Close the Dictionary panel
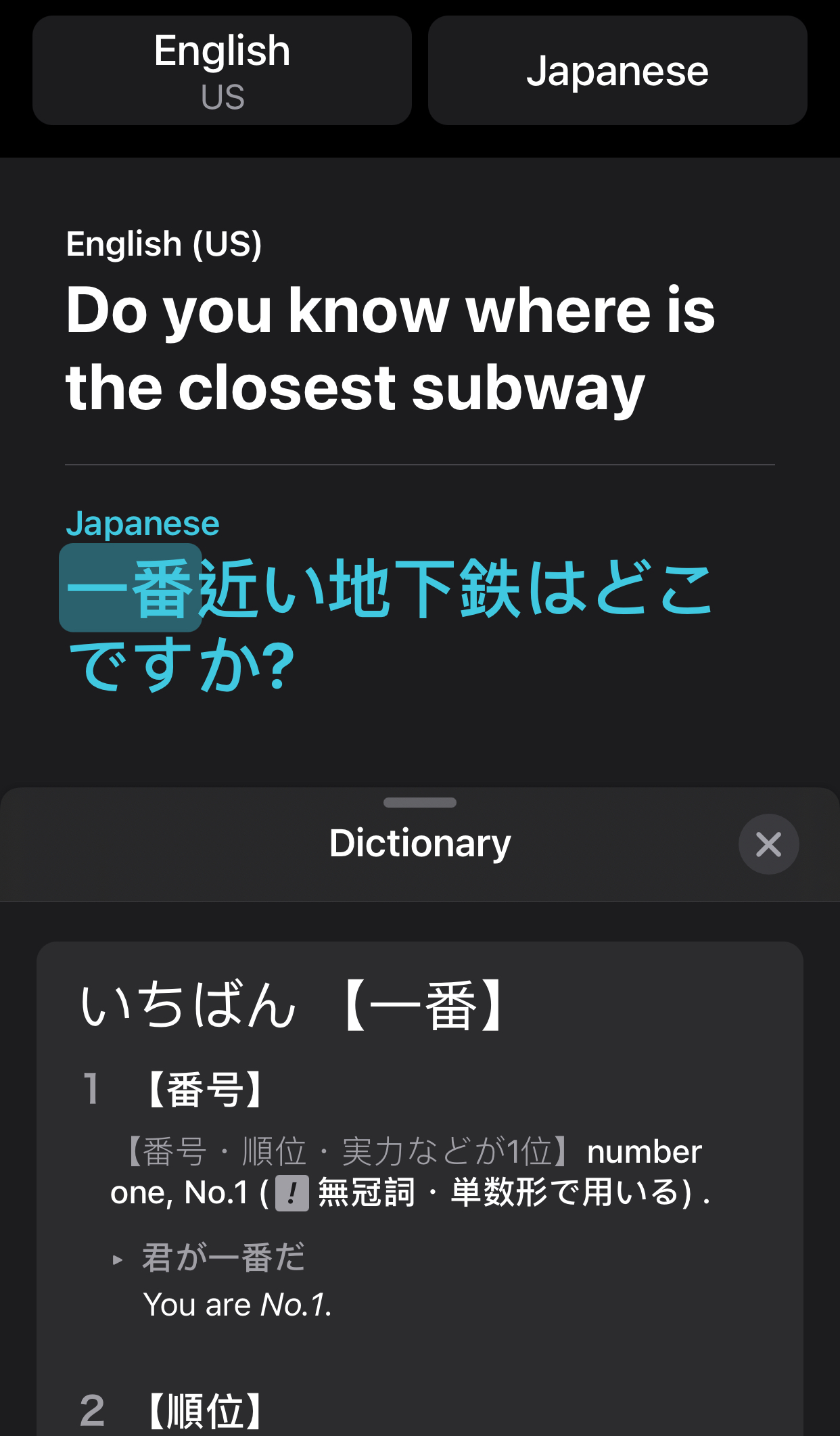The height and width of the screenshot is (1436, 840). 768,844
